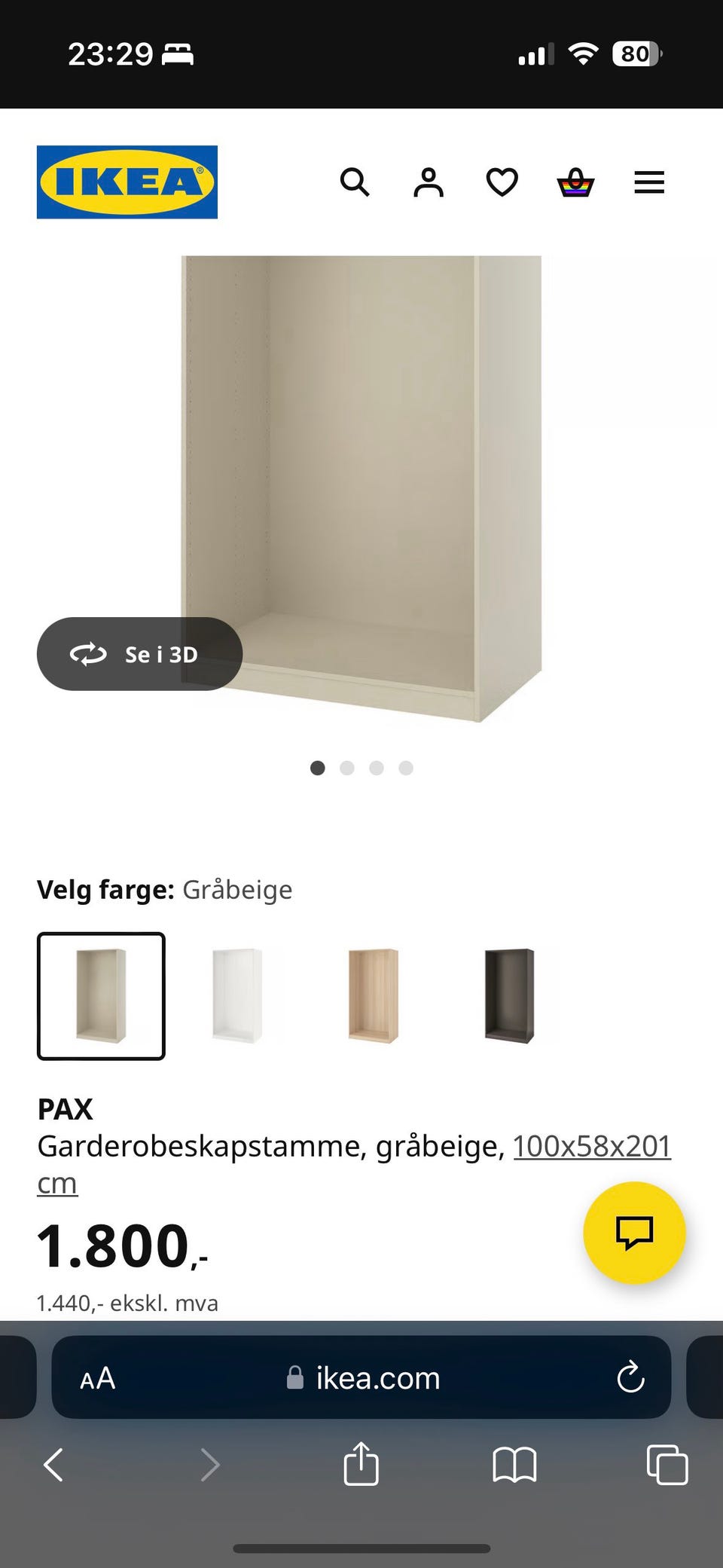Image resolution: width=723 pixels, height=1568 pixels.
Task: Jump to the second carousel image dot
Action: [x=347, y=768]
